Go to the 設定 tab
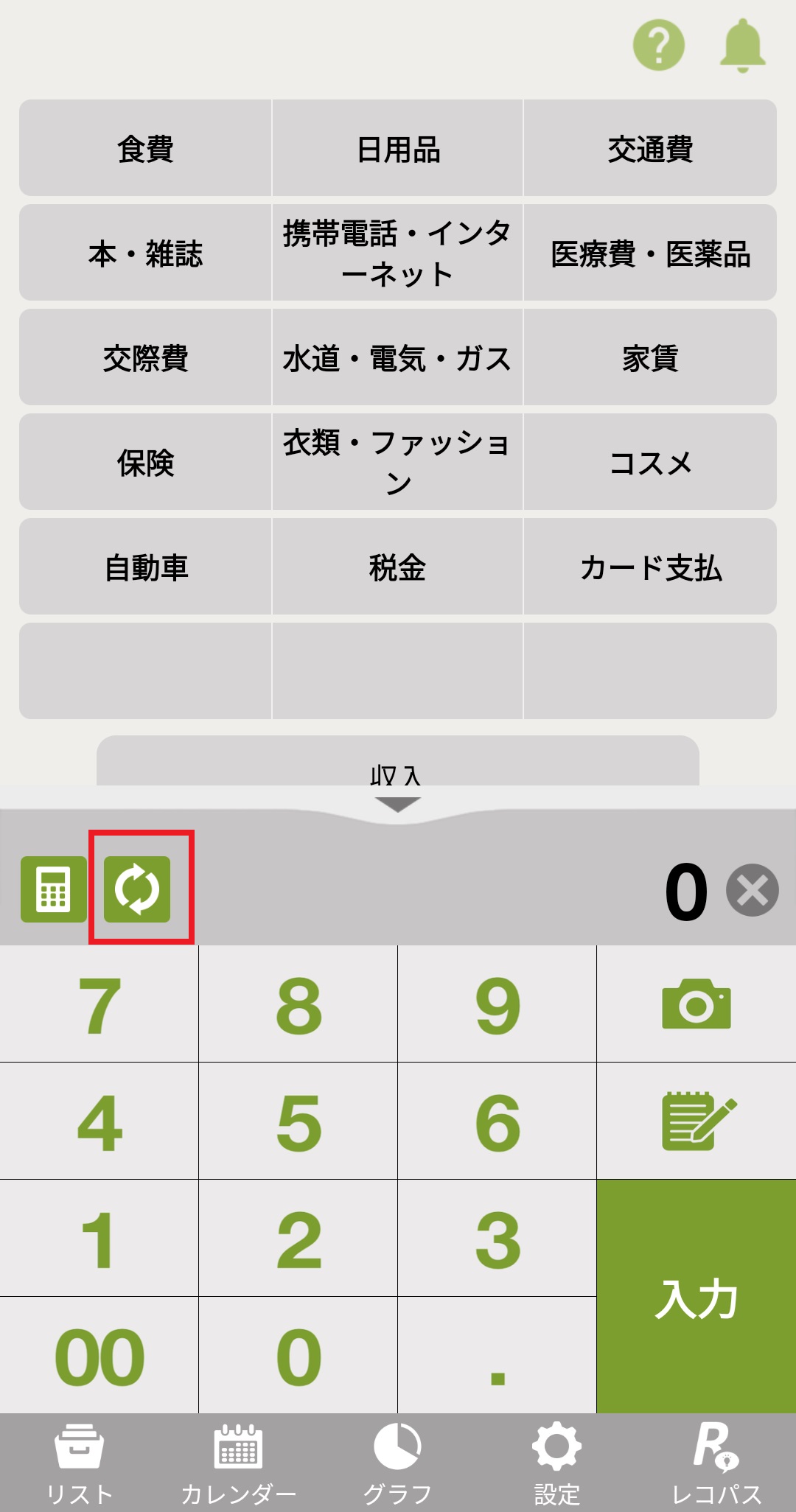Viewport: 796px width, 1512px height. 556,1463
